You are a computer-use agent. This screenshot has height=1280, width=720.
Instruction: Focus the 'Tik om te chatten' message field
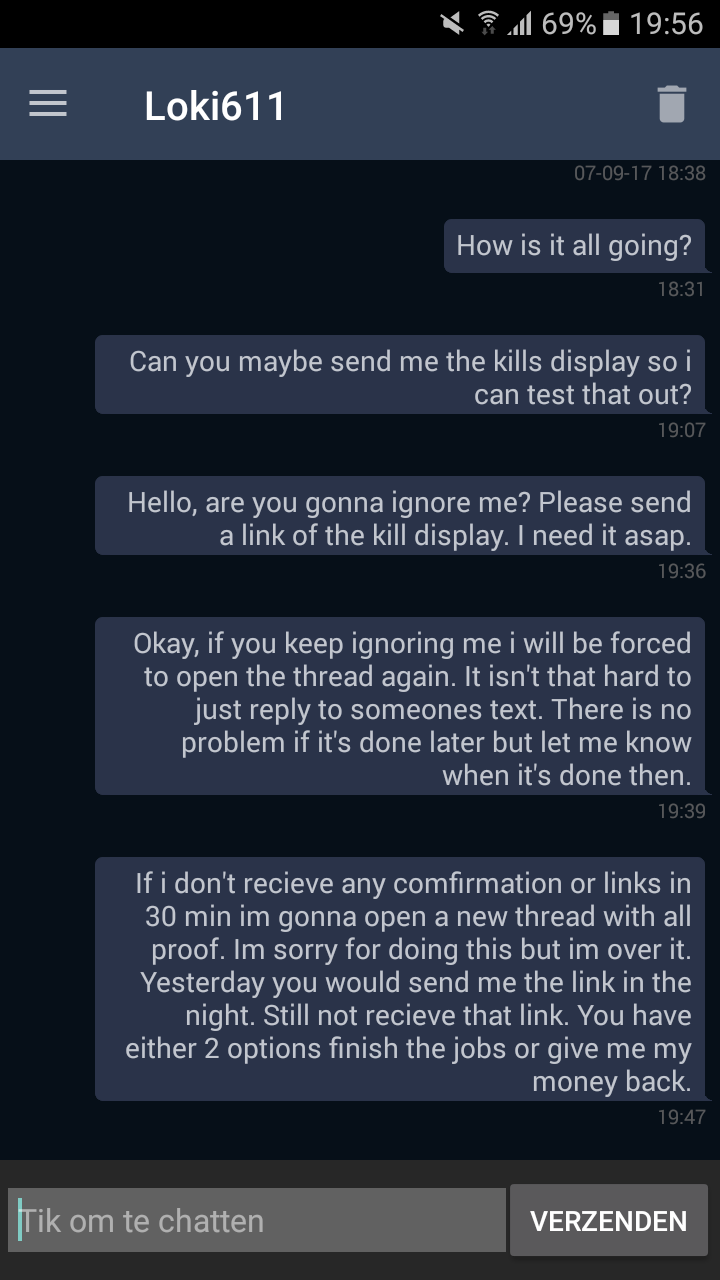257,1220
